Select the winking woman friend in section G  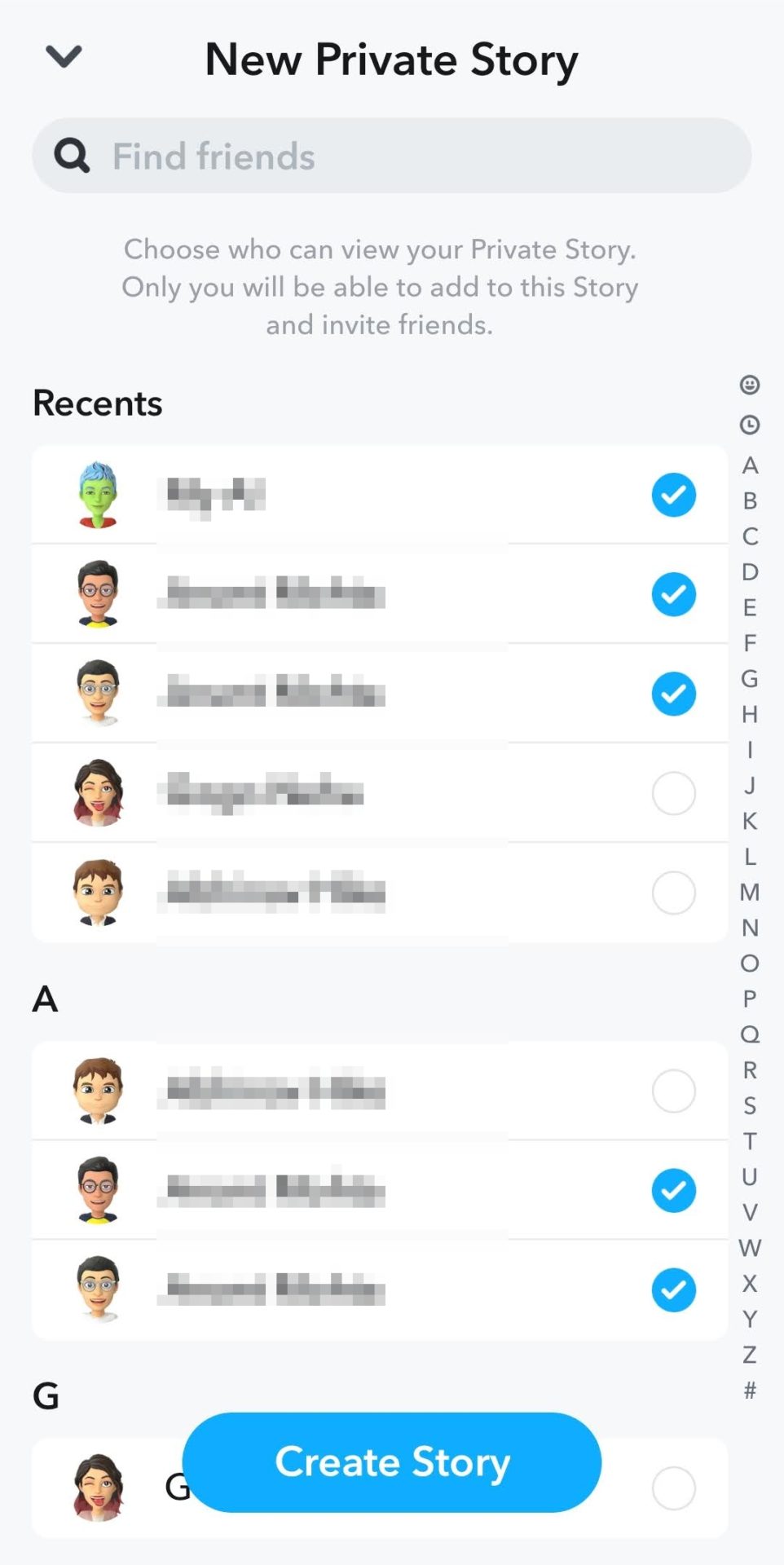[673, 1488]
